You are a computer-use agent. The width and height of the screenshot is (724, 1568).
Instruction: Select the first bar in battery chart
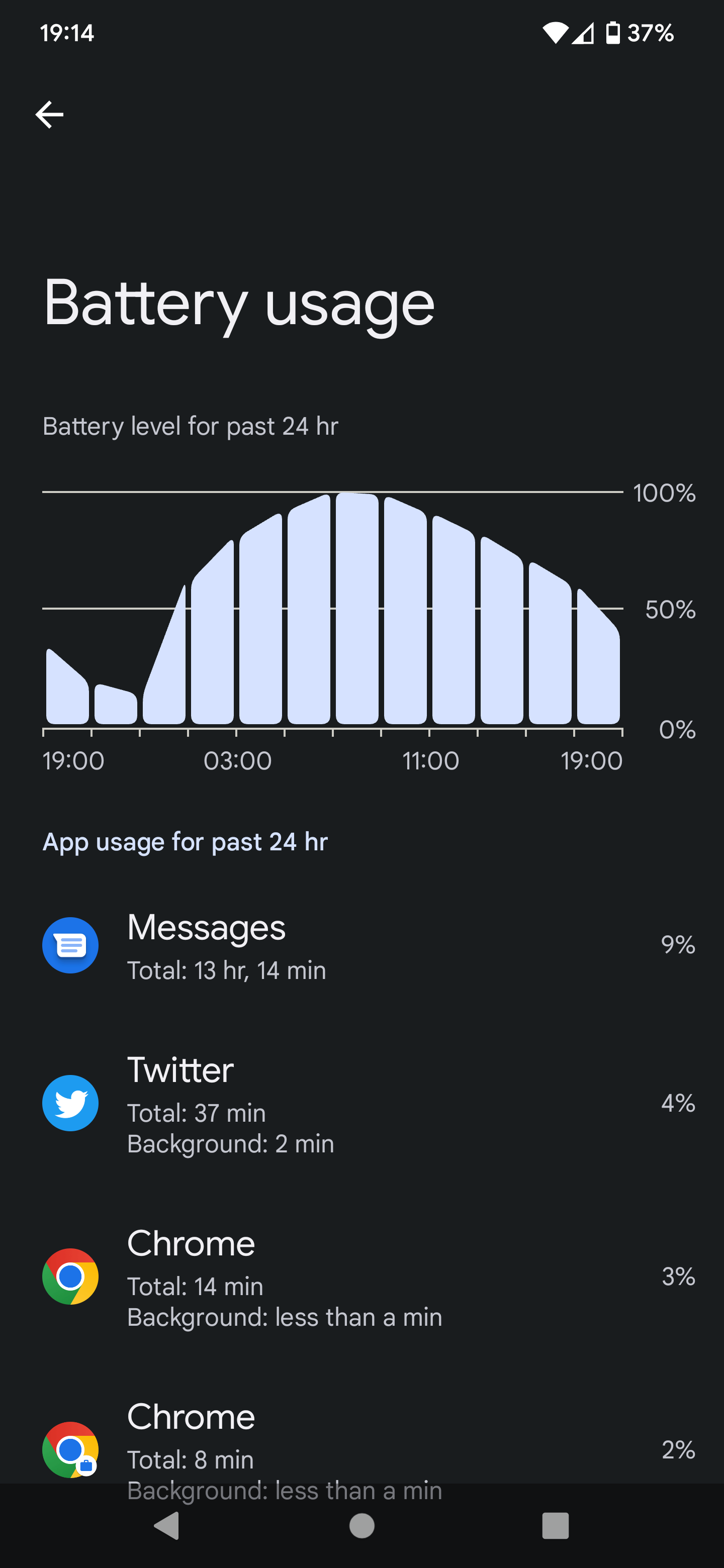click(67, 686)
